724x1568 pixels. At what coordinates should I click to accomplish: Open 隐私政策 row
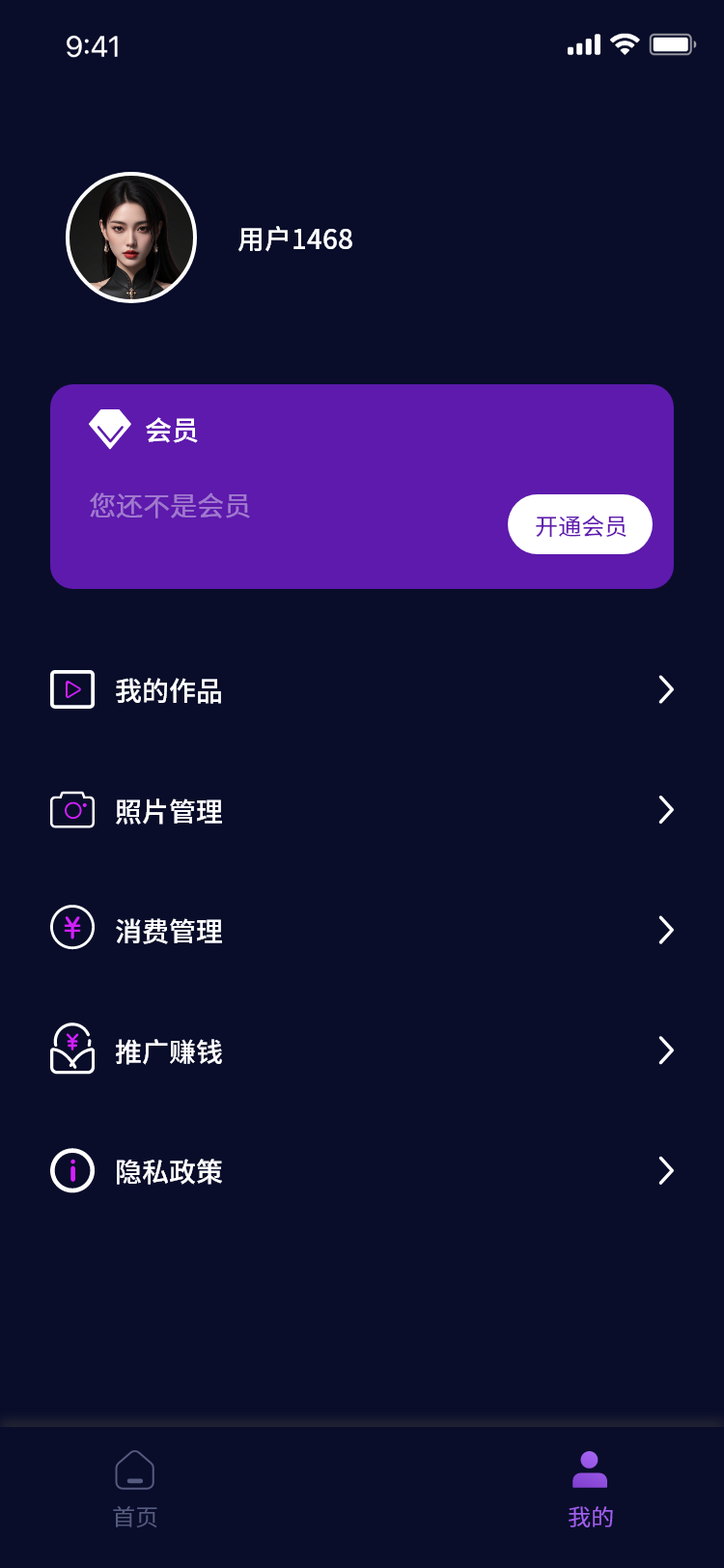(x=361, y=1171)
